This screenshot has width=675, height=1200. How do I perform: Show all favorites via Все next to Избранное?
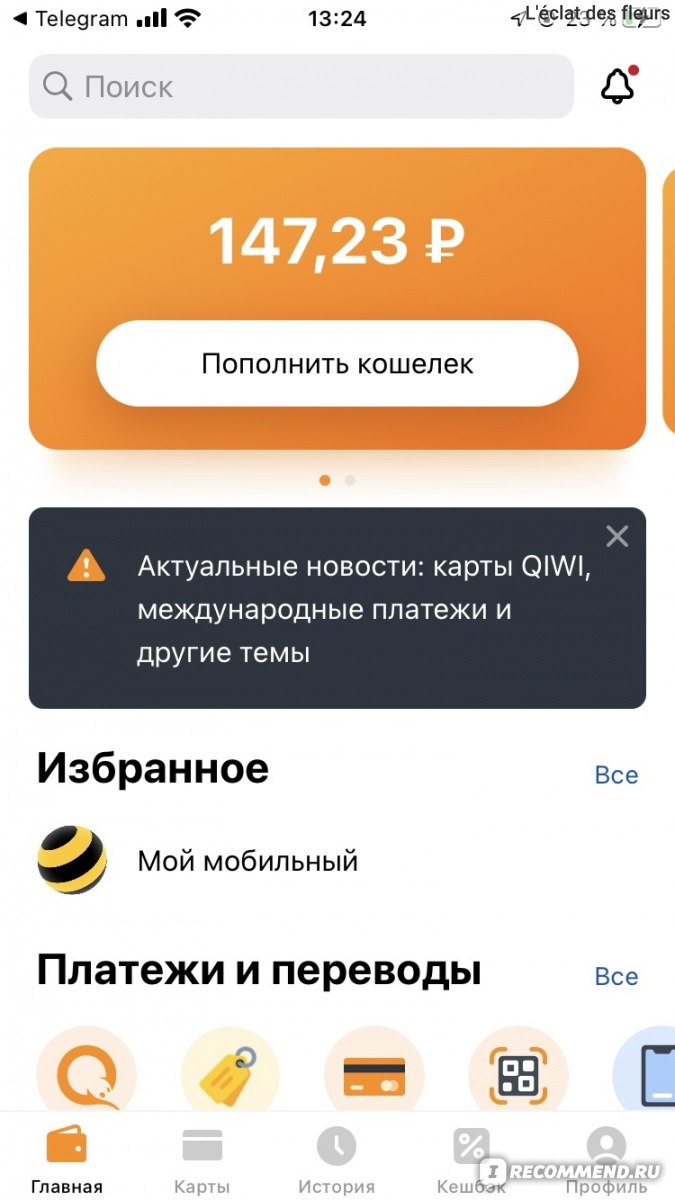[x=615, y=775]
